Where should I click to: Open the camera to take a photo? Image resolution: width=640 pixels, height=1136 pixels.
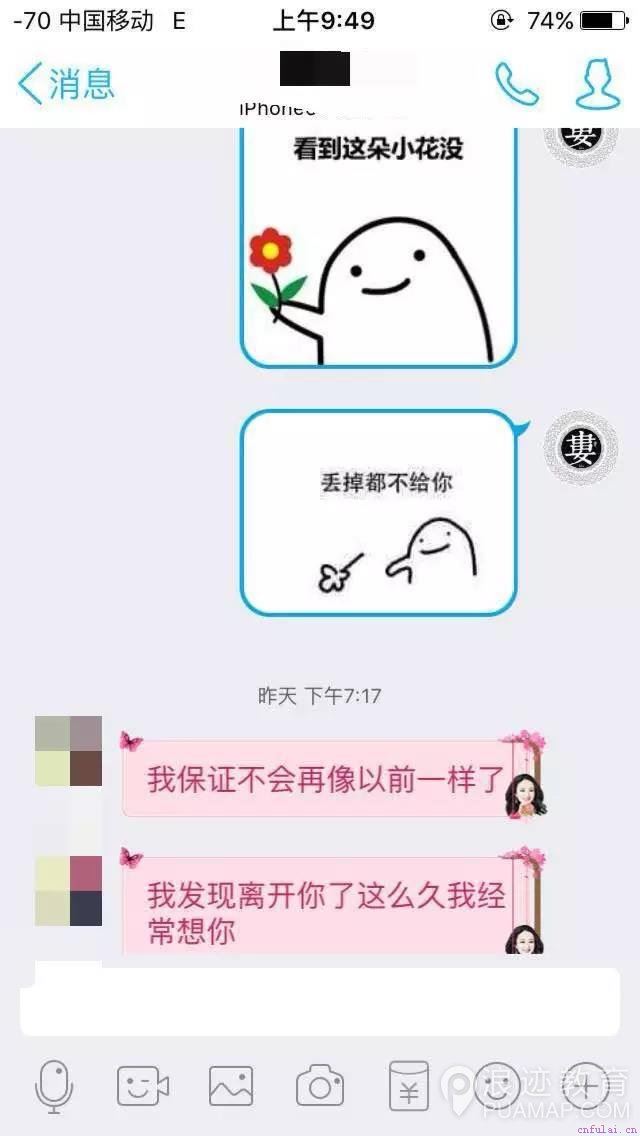click(x=320, y=1086)
